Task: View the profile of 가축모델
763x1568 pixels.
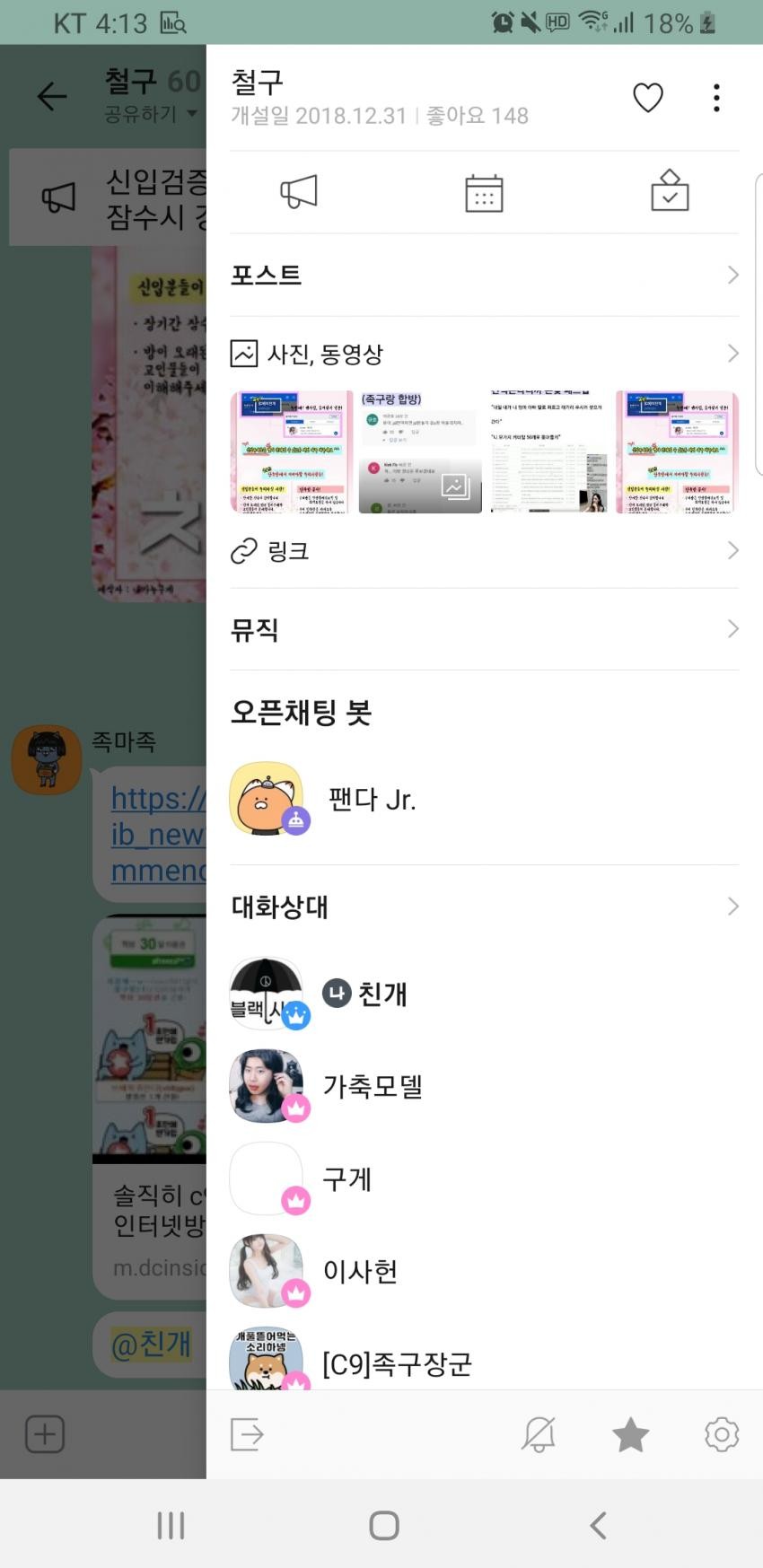Action: [x=373, y=1086]
